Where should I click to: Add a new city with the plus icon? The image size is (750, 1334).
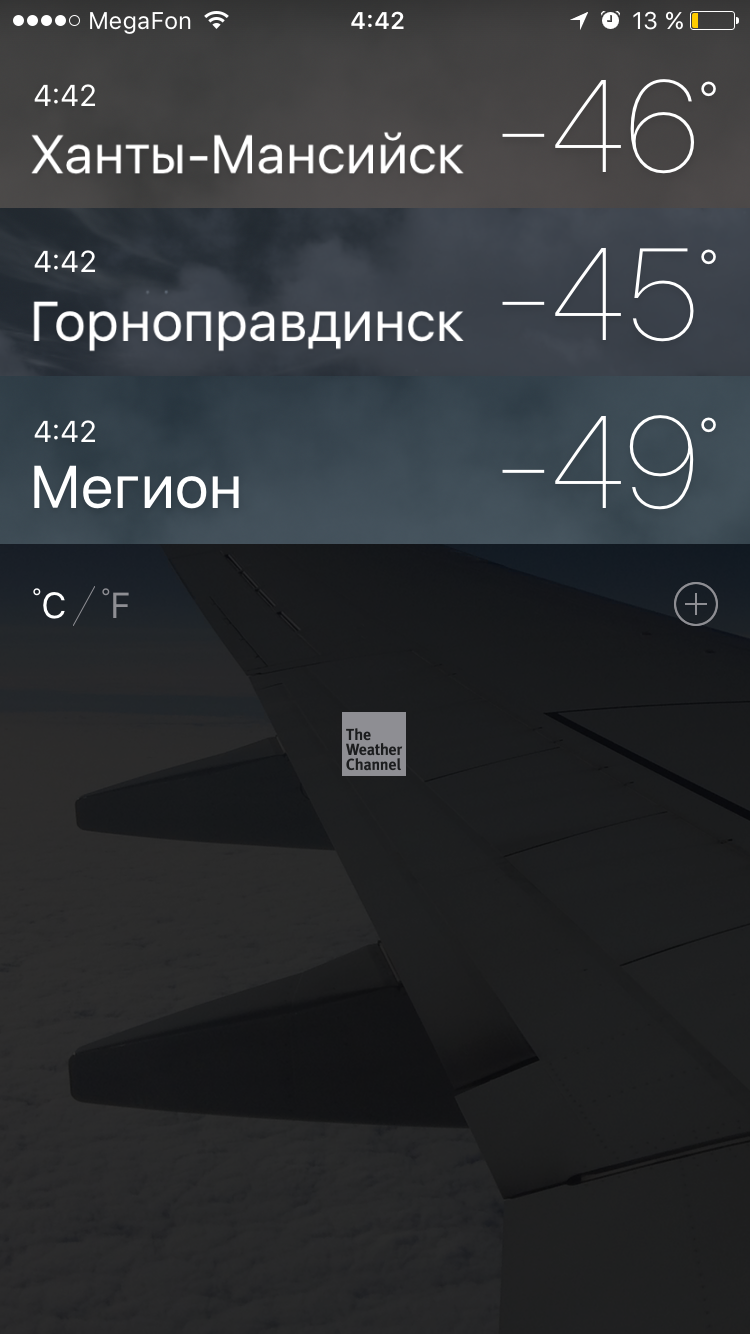pos(696,605)
